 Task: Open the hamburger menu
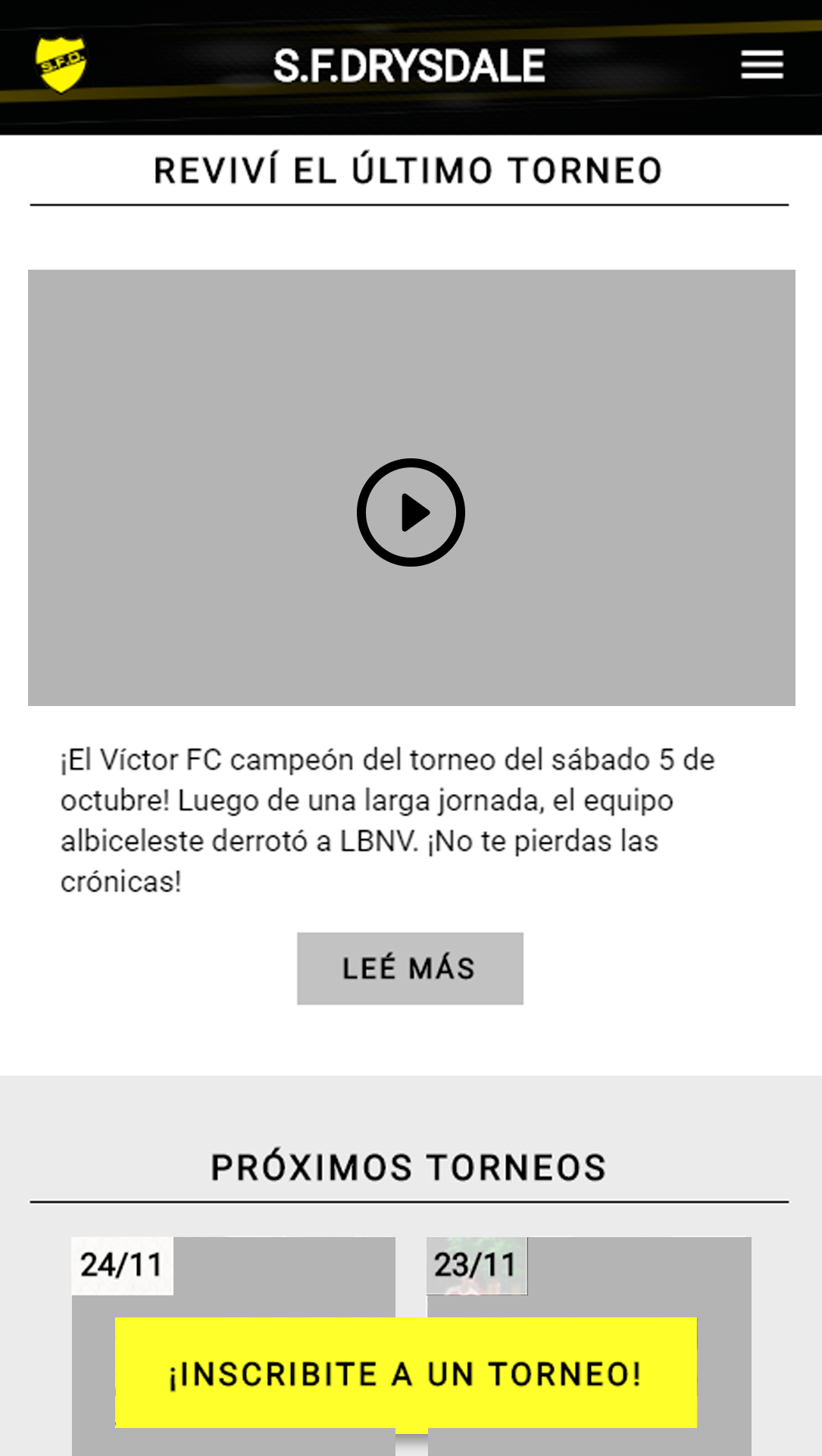click(761, 65)
